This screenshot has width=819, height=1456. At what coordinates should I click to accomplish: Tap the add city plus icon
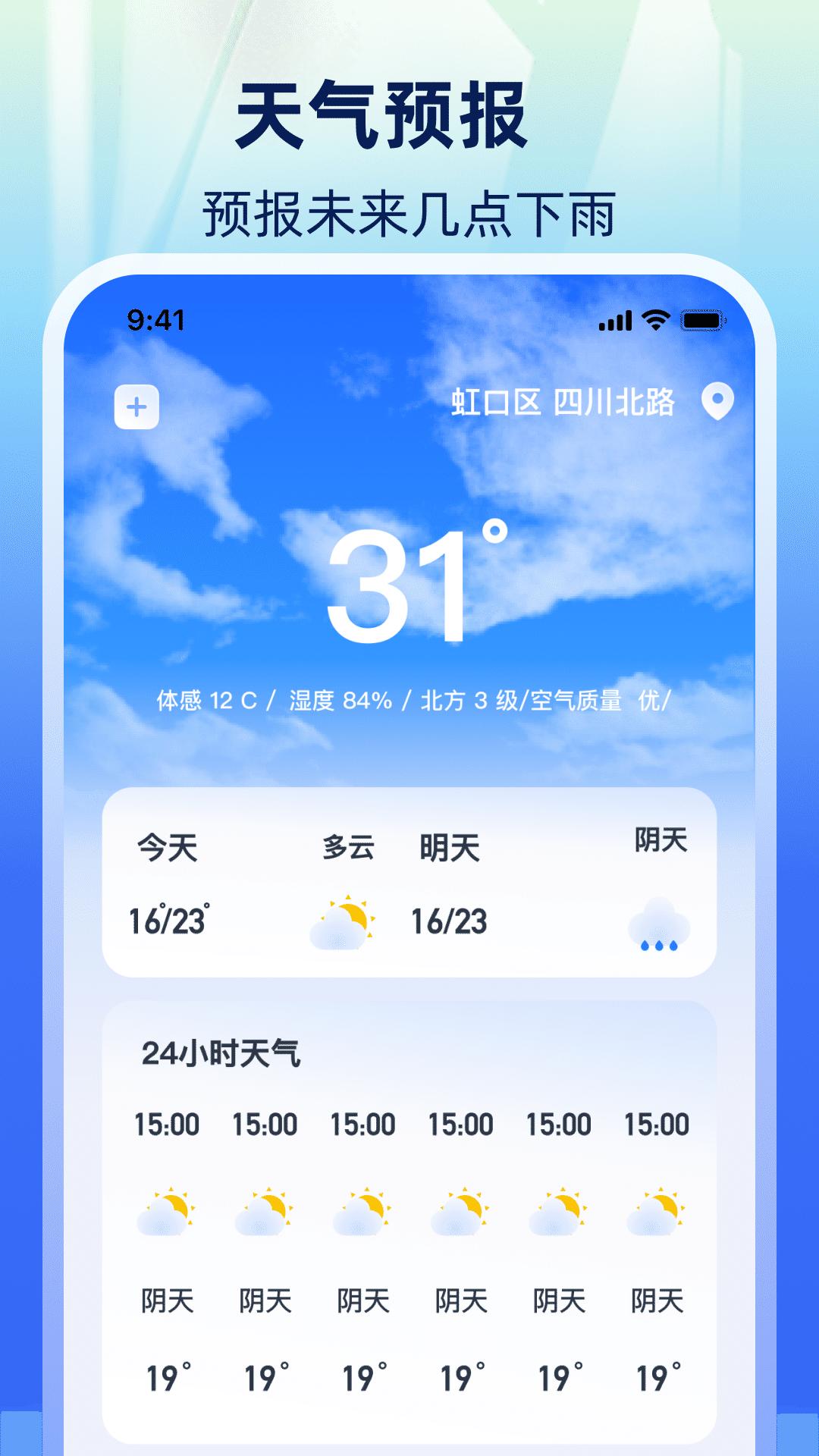[135, 406]
